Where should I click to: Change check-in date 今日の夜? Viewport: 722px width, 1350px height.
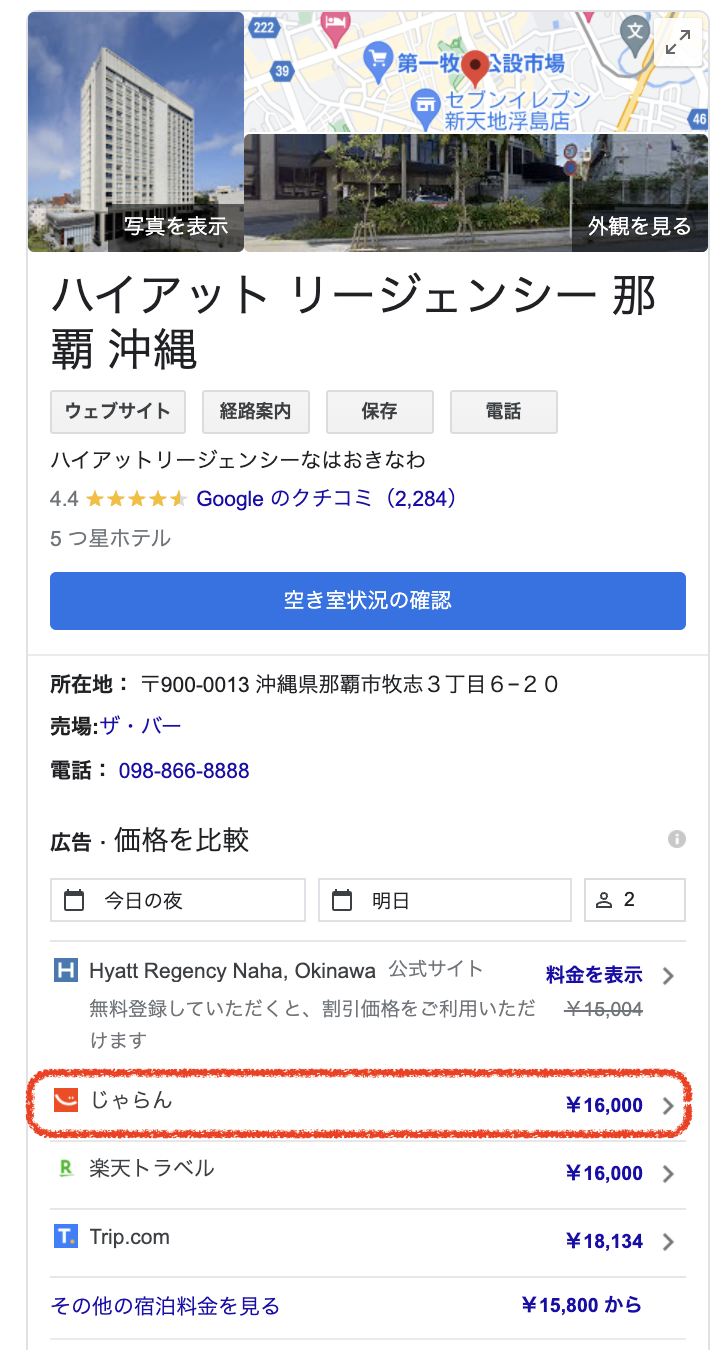178,900
